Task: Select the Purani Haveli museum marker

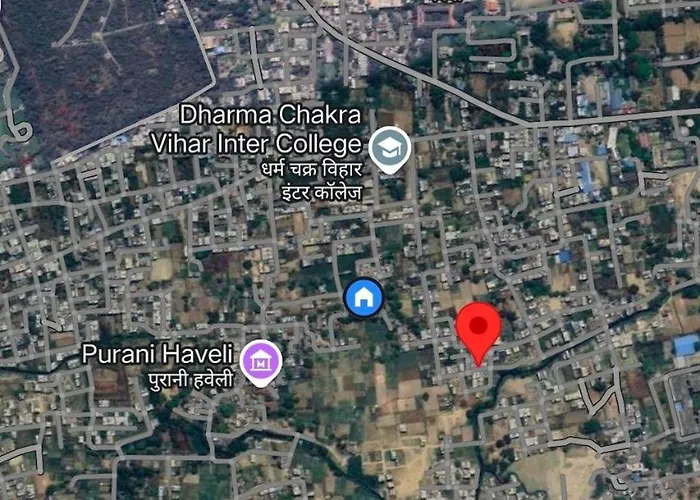Action: click(261, 362)
